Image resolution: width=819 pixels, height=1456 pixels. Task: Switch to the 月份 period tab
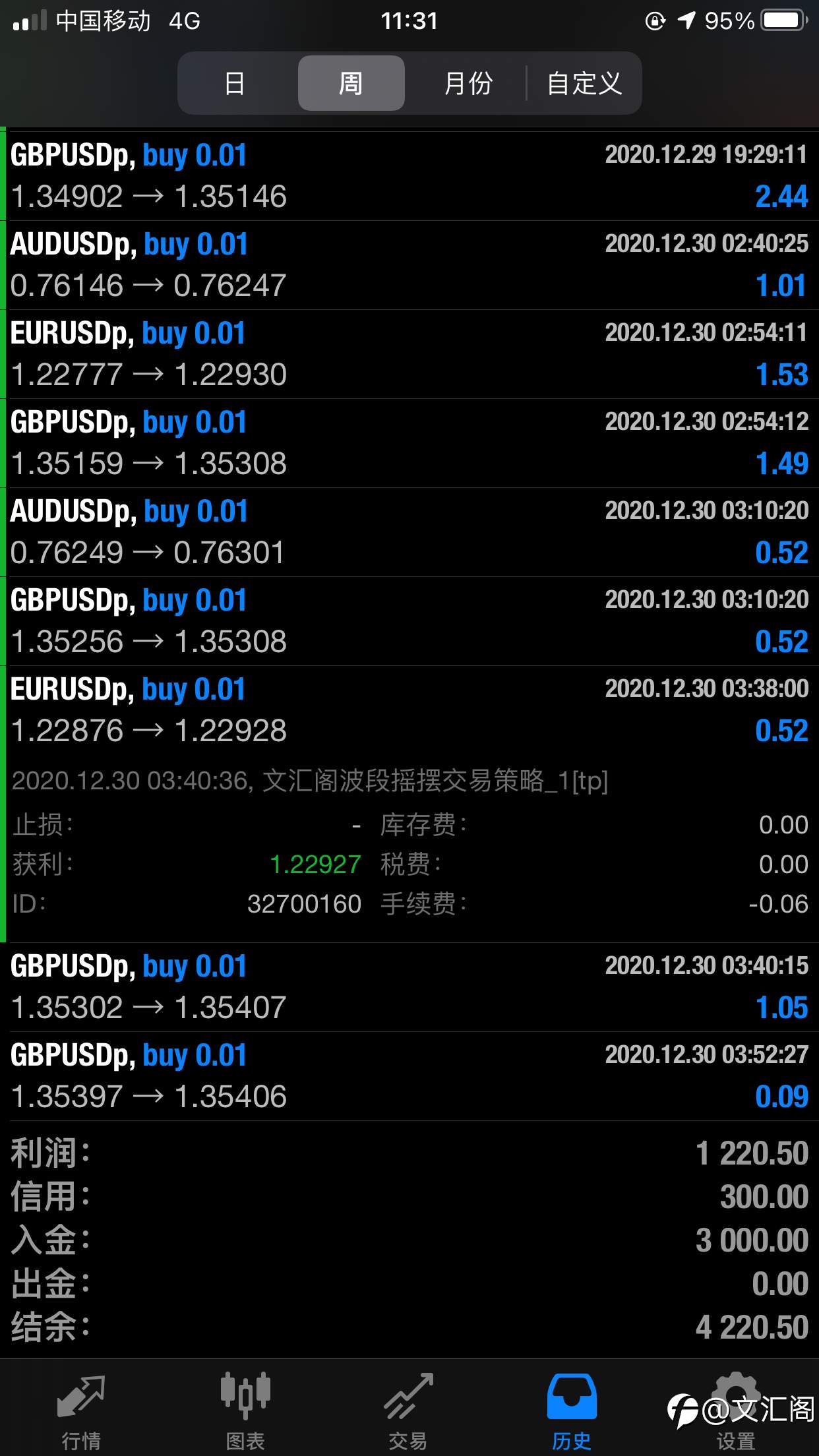468,83
